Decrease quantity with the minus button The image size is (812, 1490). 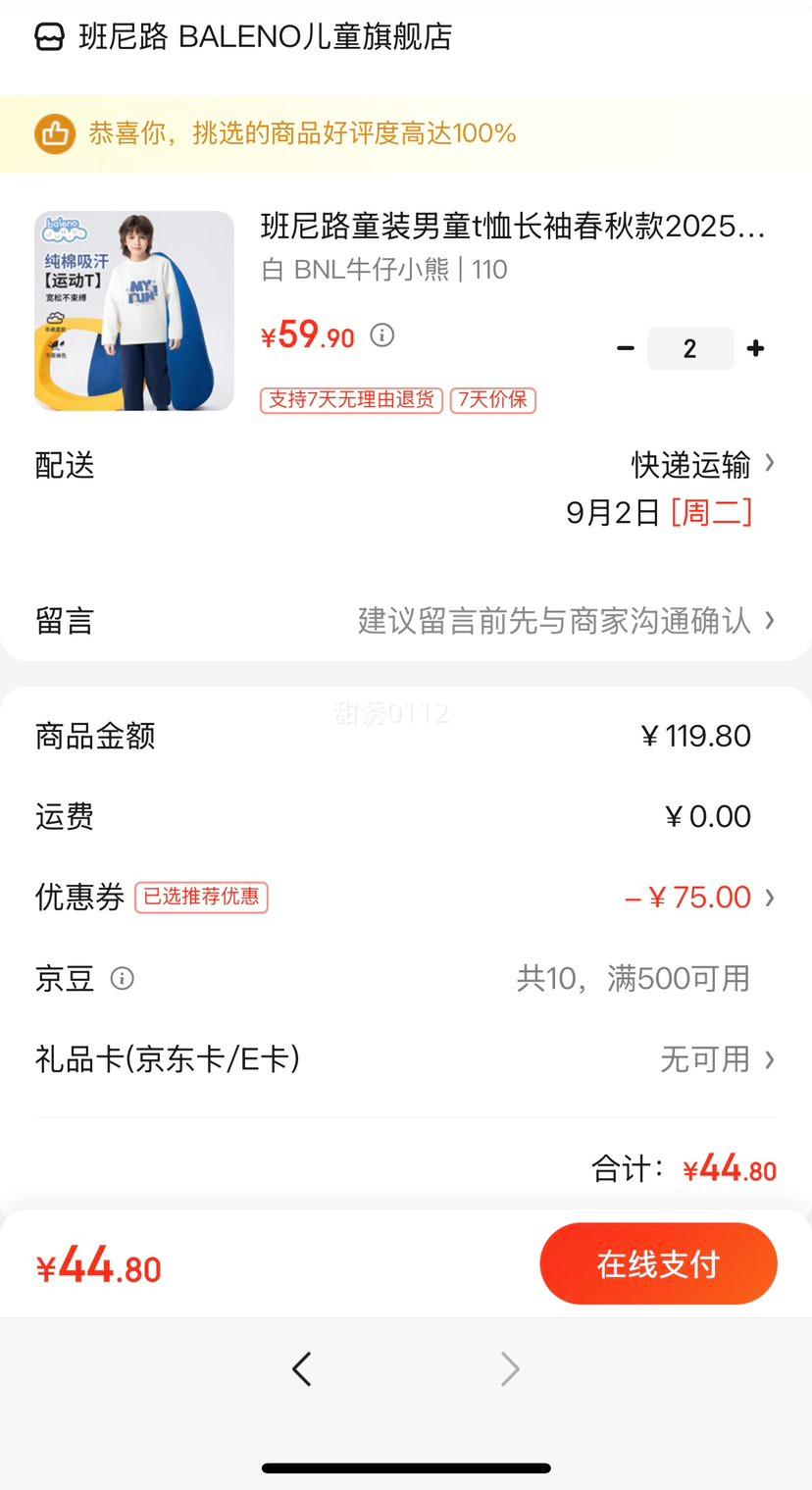625,348
